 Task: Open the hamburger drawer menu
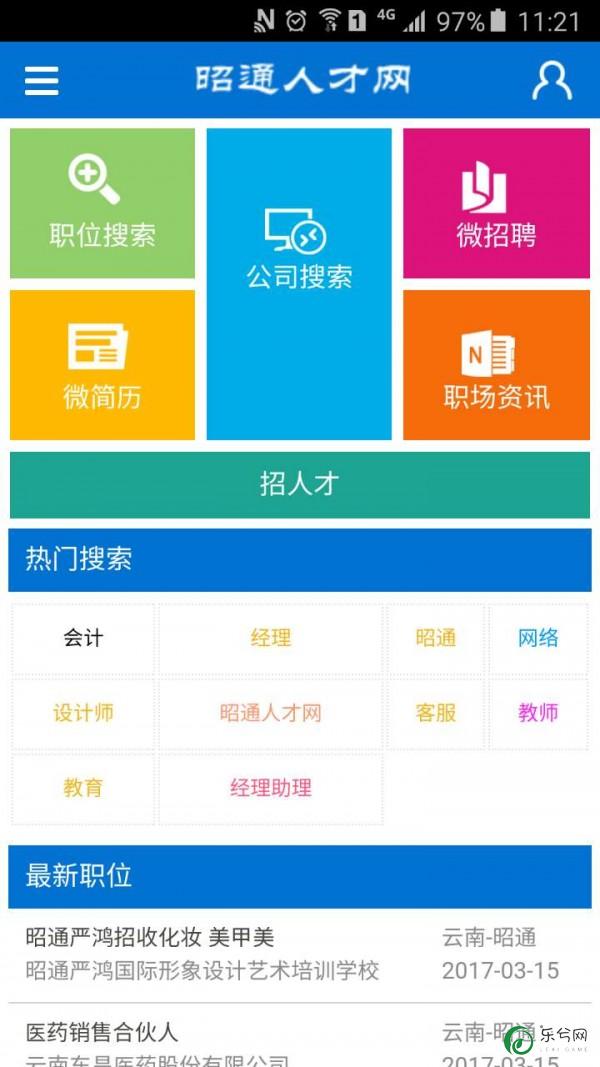click(x=41, y=80)
